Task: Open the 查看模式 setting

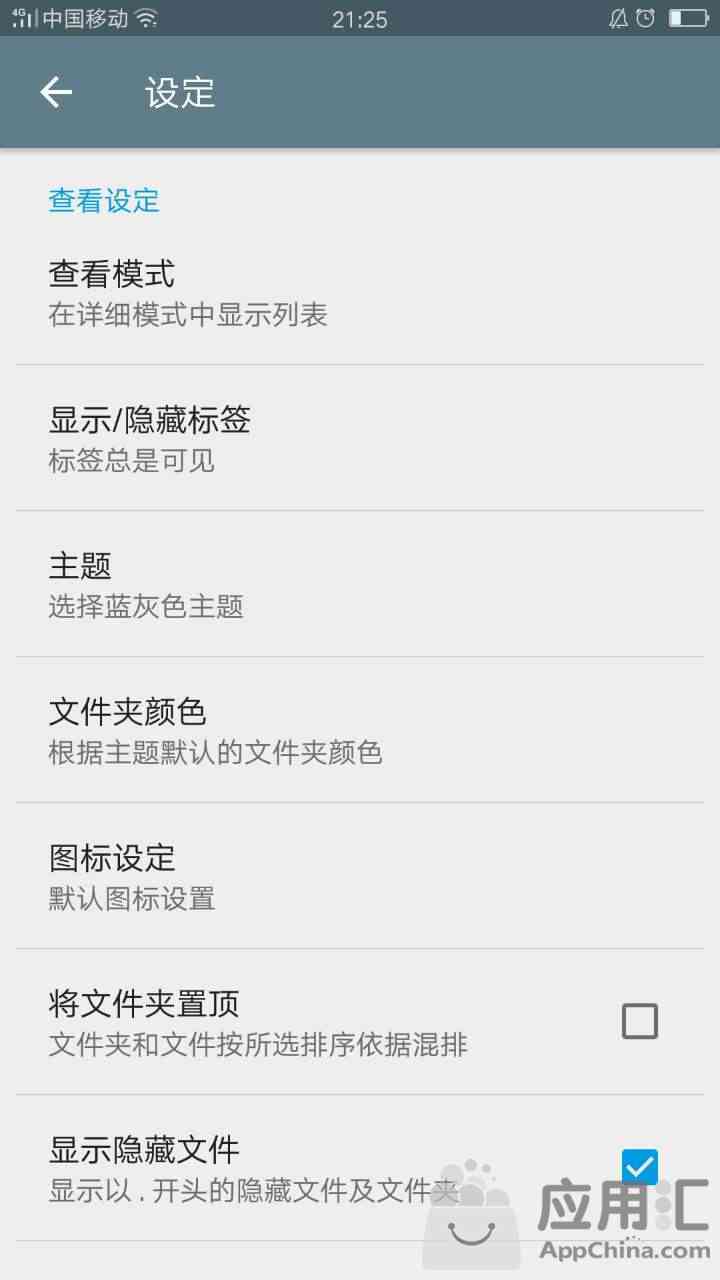Action: pyautogui.click(x=360, y=292)
